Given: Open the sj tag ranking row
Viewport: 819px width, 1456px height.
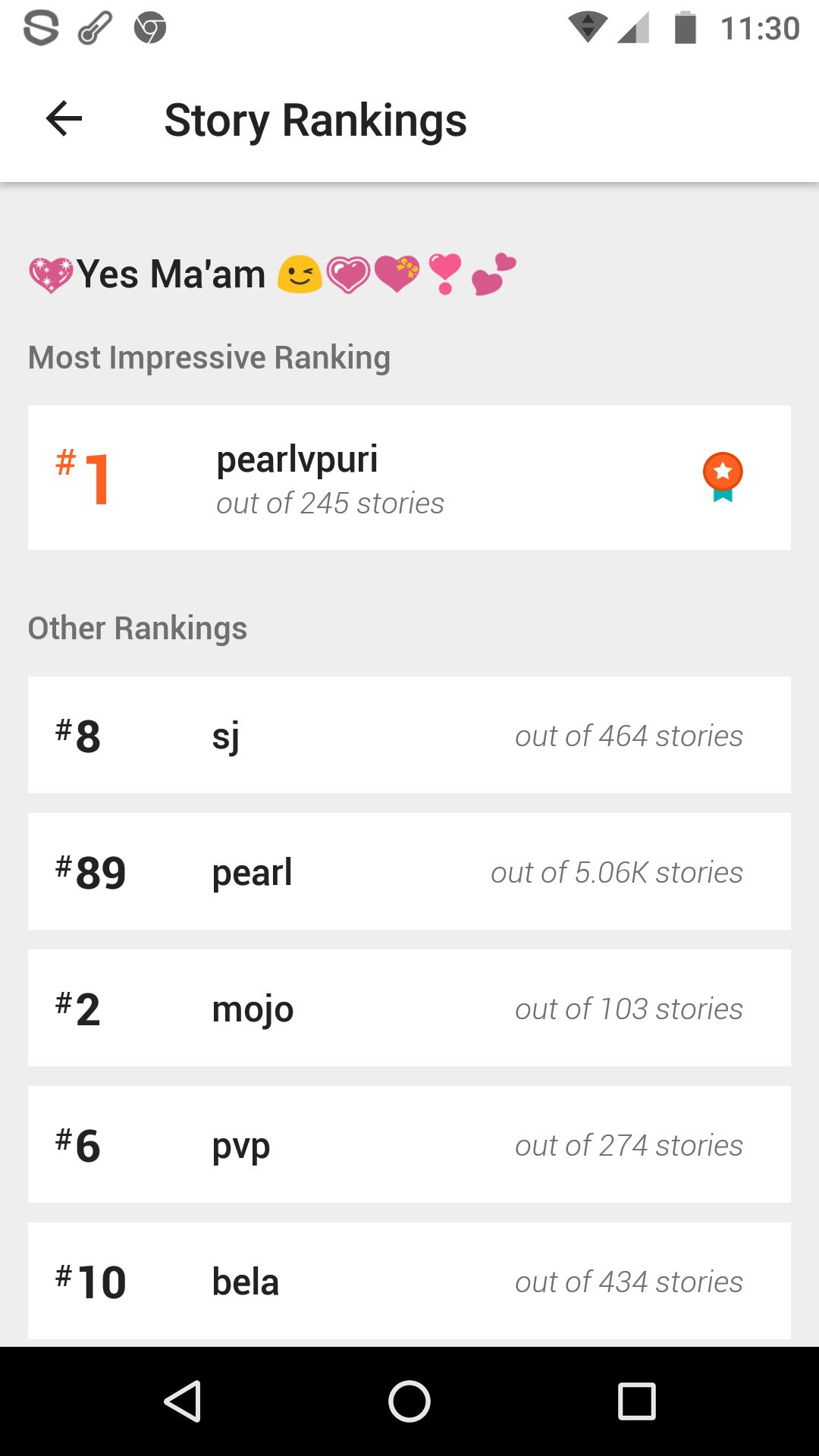Looking at the screenshot, I should click(409, 735).
